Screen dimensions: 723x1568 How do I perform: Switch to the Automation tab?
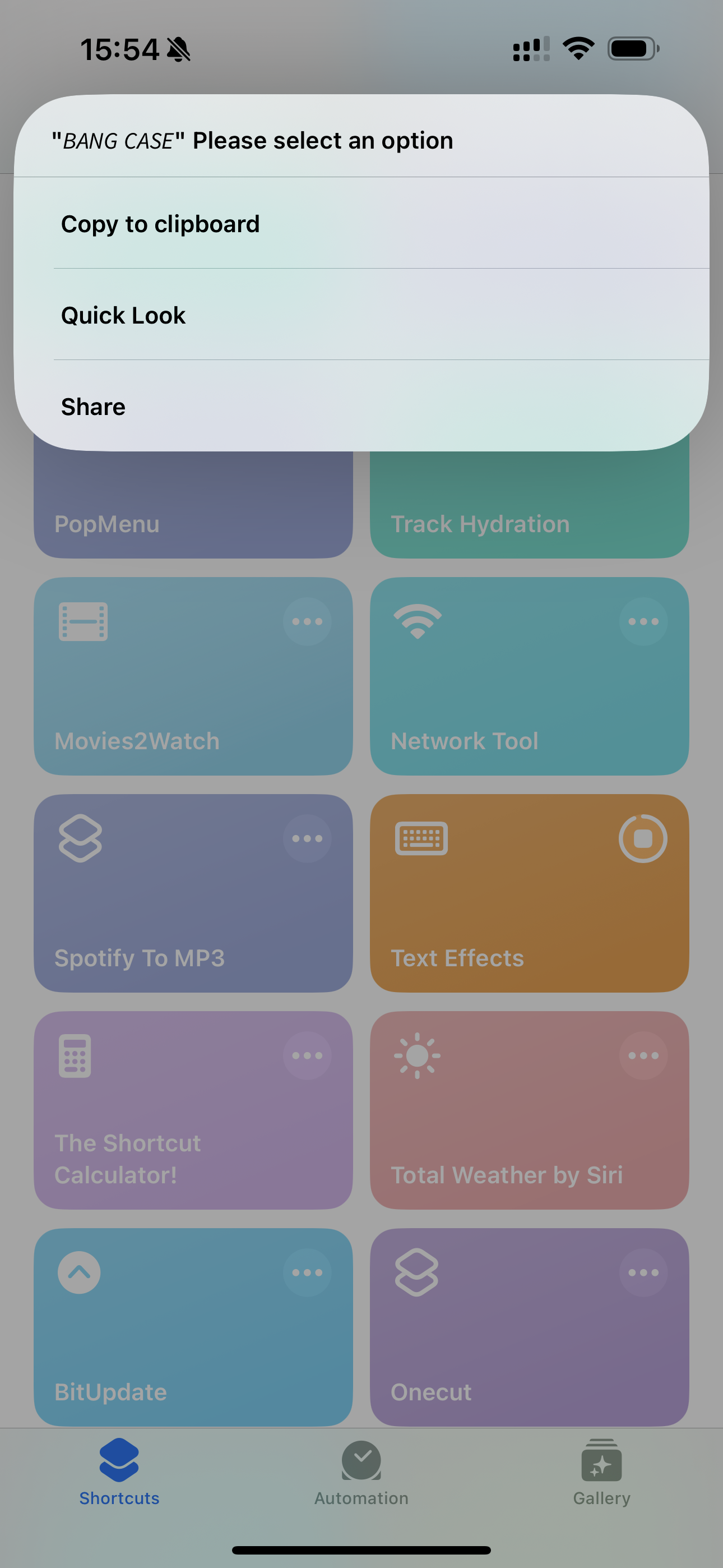pyautogui.click(x=361, y=1473)
